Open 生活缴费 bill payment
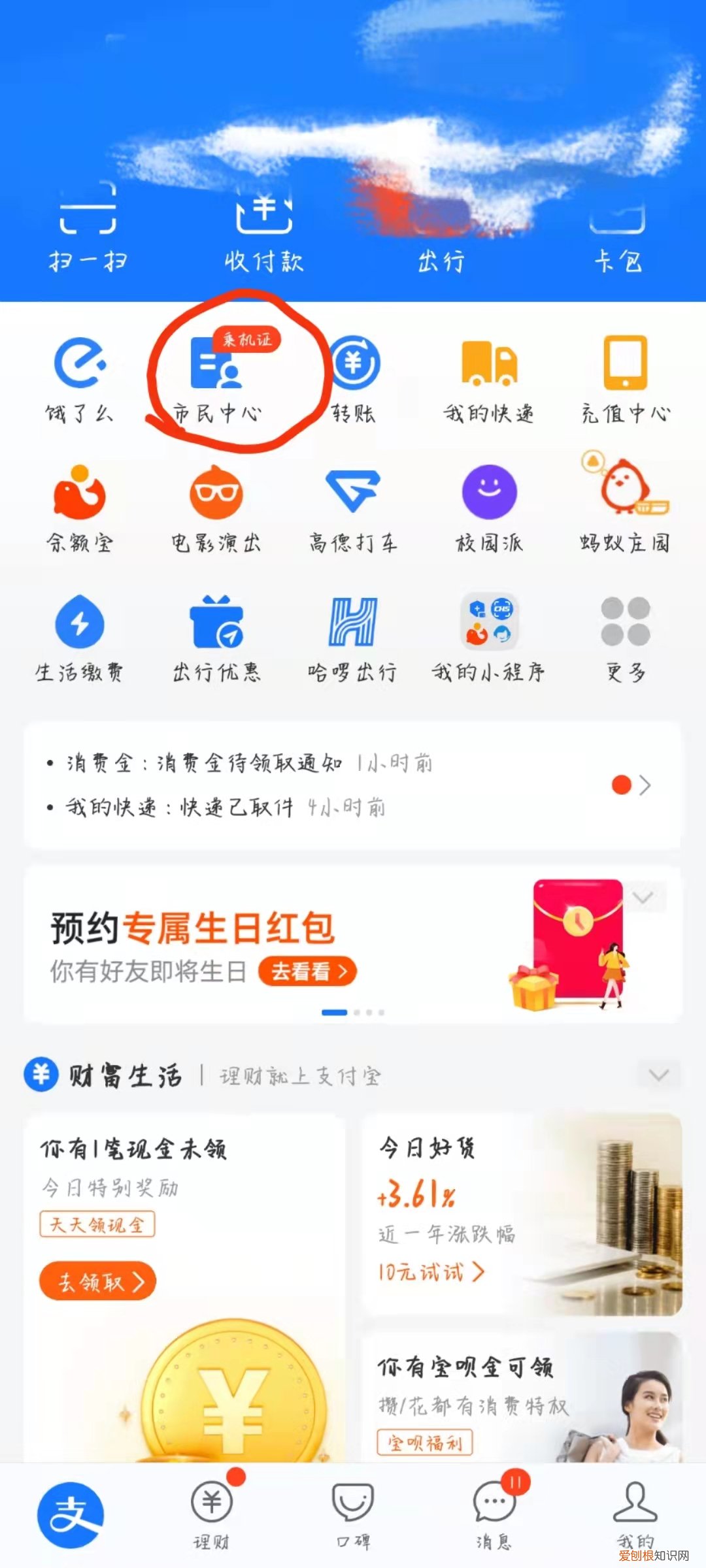This screenshot has height=1568, width=706. (x=78, y=630)
